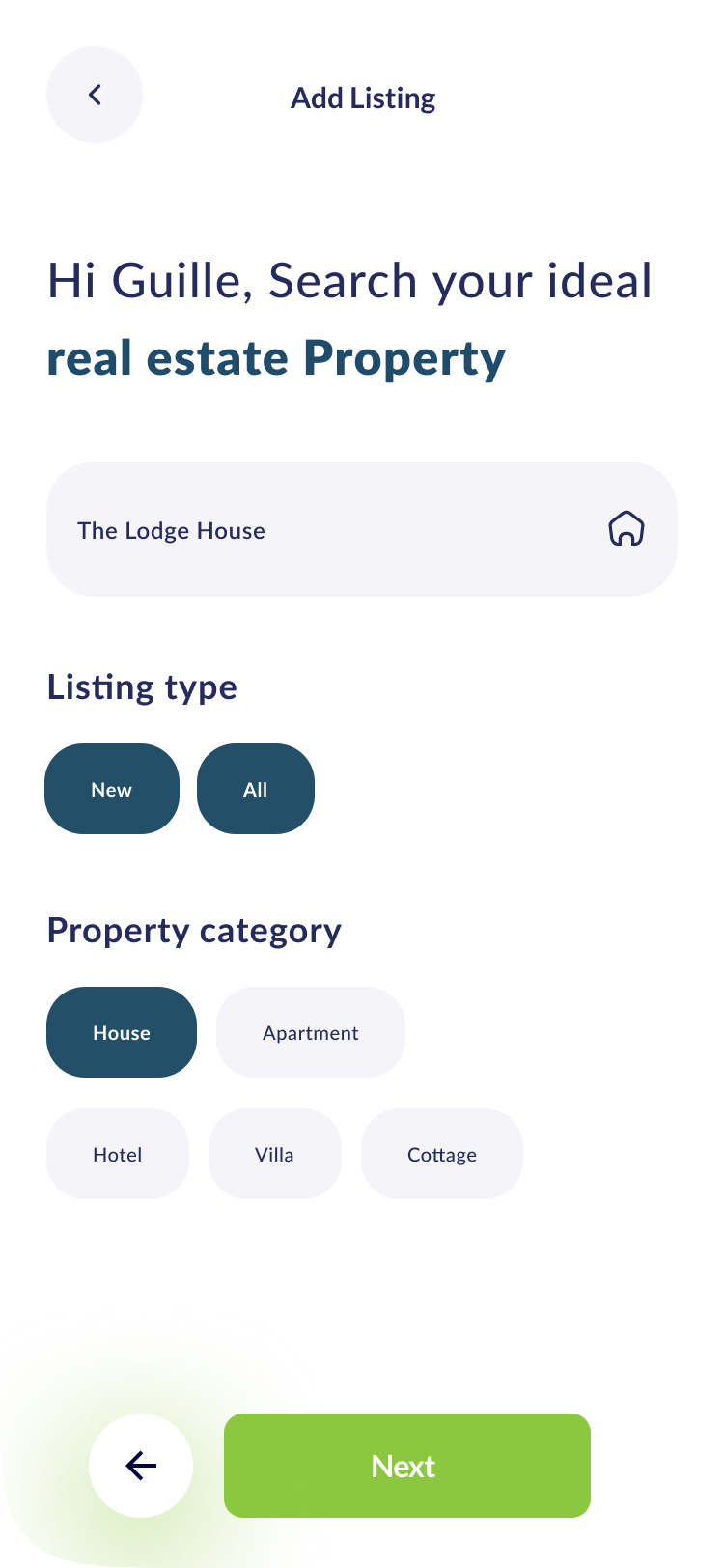Tap the back chevron in the header

[x=95, y=95]
